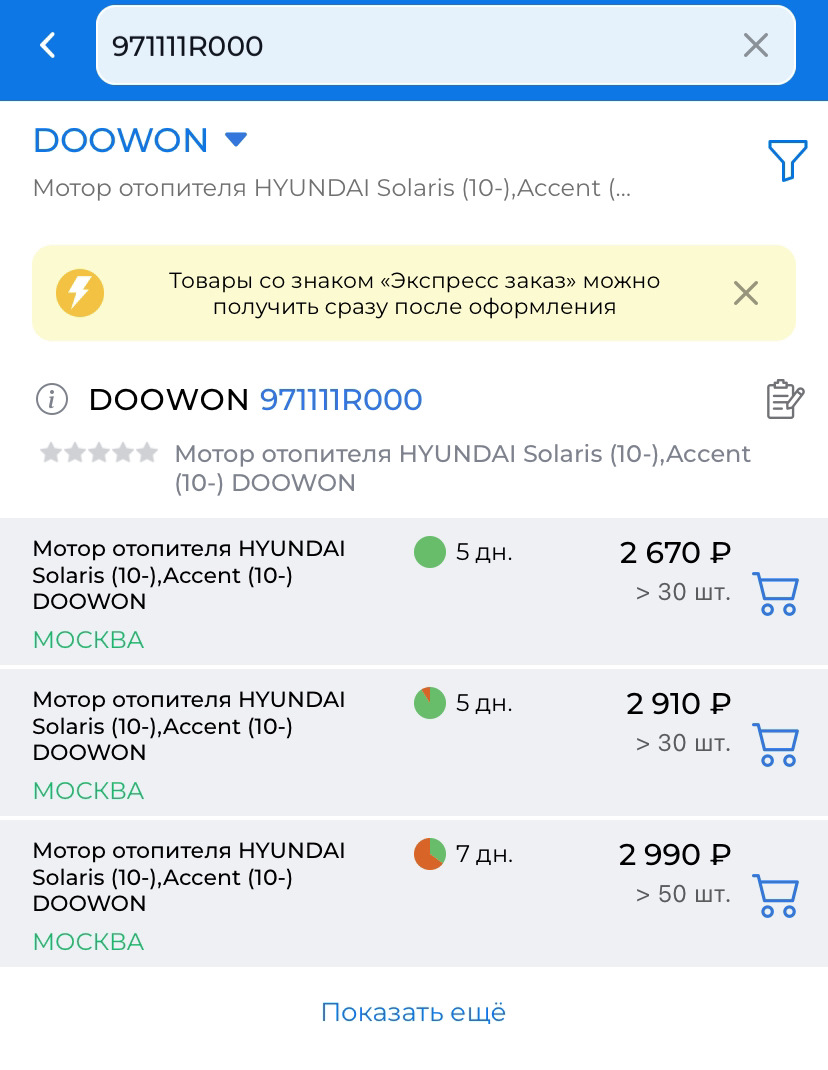Image resolution: width=828 pixels, height=1070 pixels.
Task: Add the 2 990 ₽ offer to cart
Action: (775, 895)
